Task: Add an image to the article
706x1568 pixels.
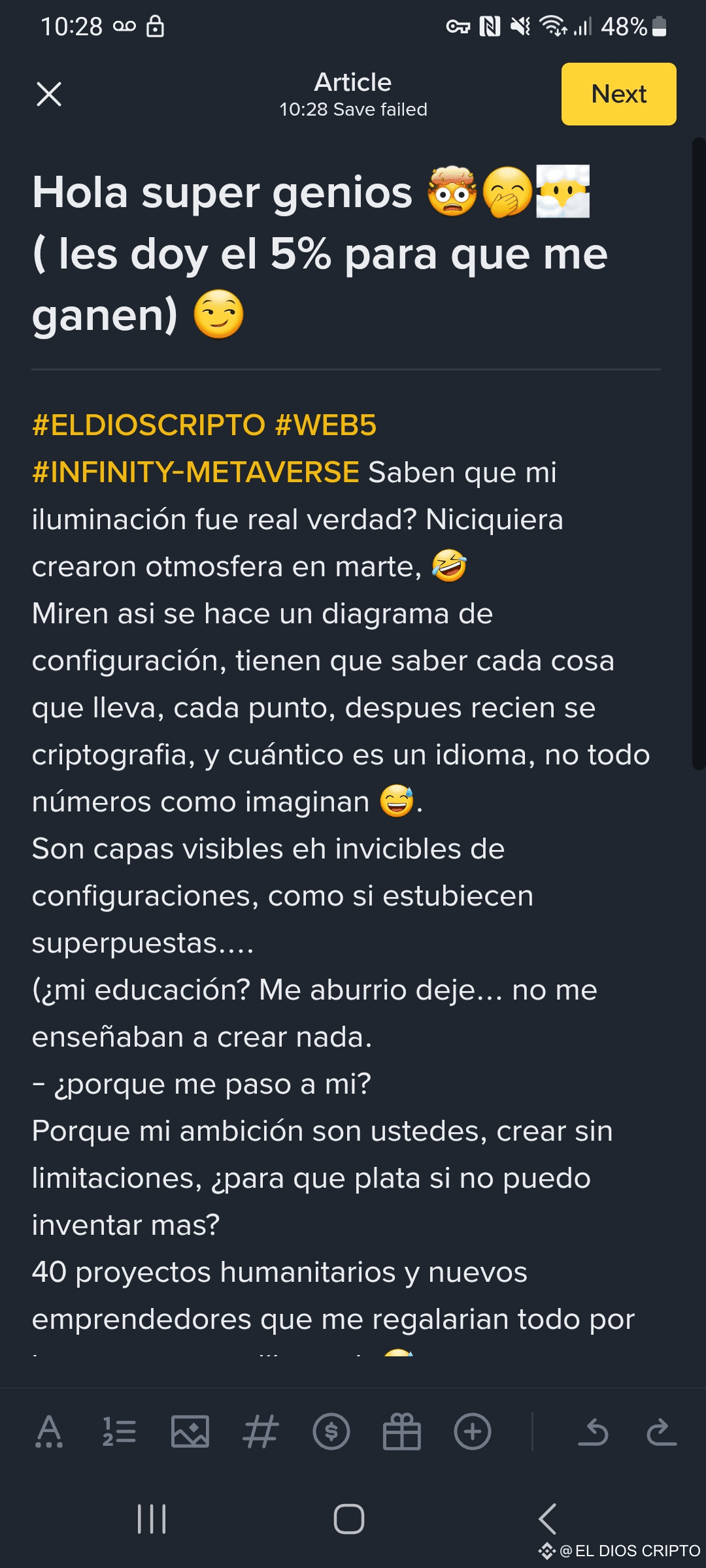Action: (190, 1431)
